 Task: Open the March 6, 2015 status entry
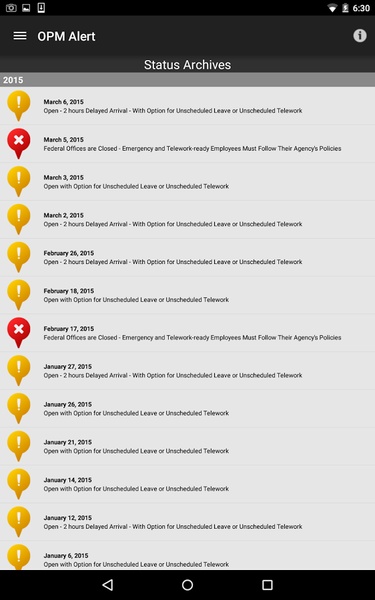[188, 106]
